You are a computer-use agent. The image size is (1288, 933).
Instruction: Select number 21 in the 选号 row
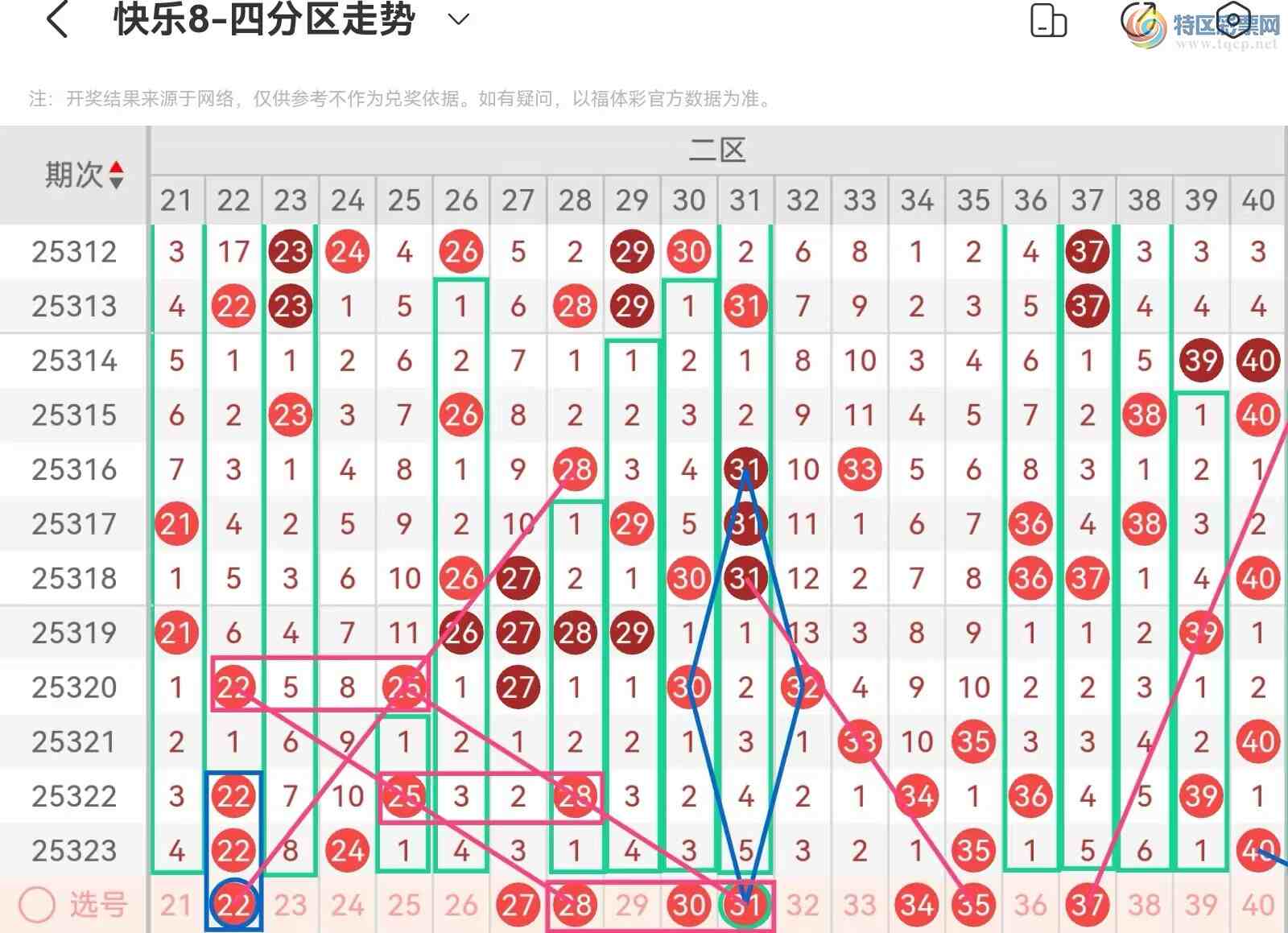pyautogui.click(x=176, y=906)
